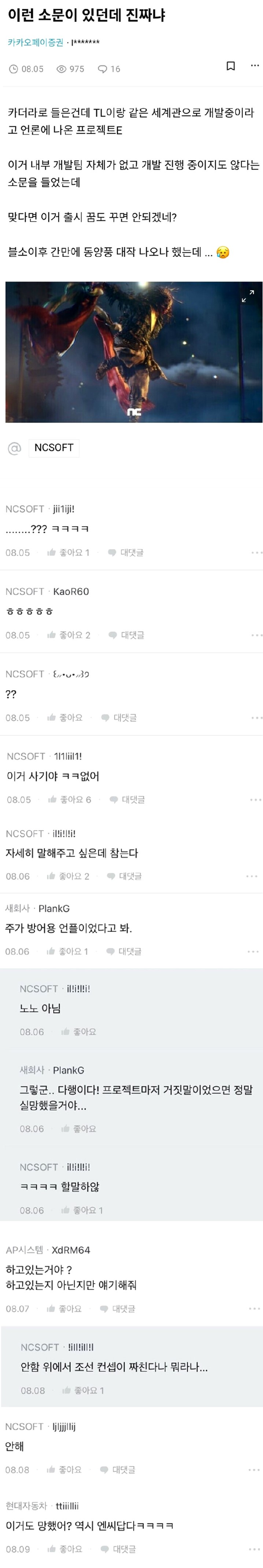Open the 카카오페이증권 topic link
The image size is (263, 1568).
click(x=36, y=43)
